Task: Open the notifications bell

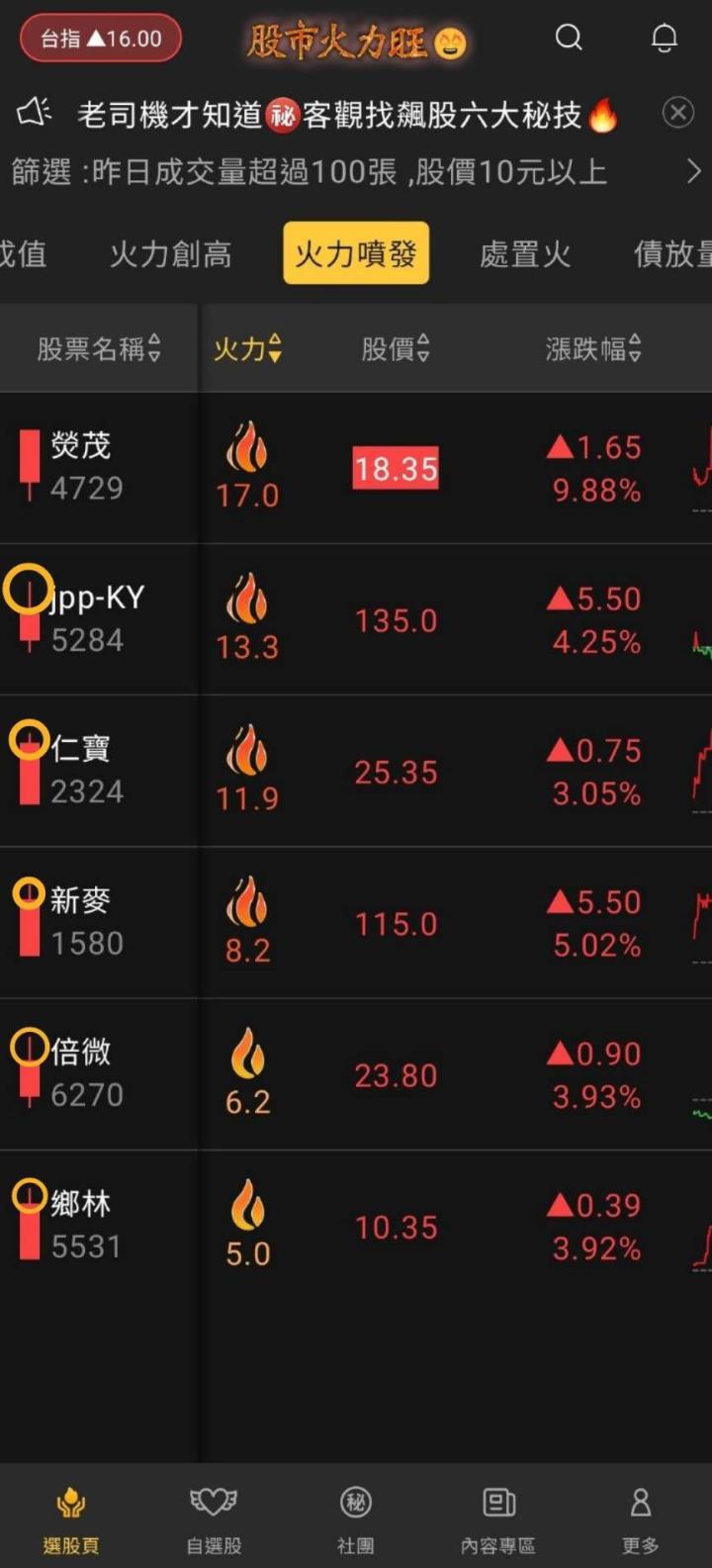Action: coord(664,38)
